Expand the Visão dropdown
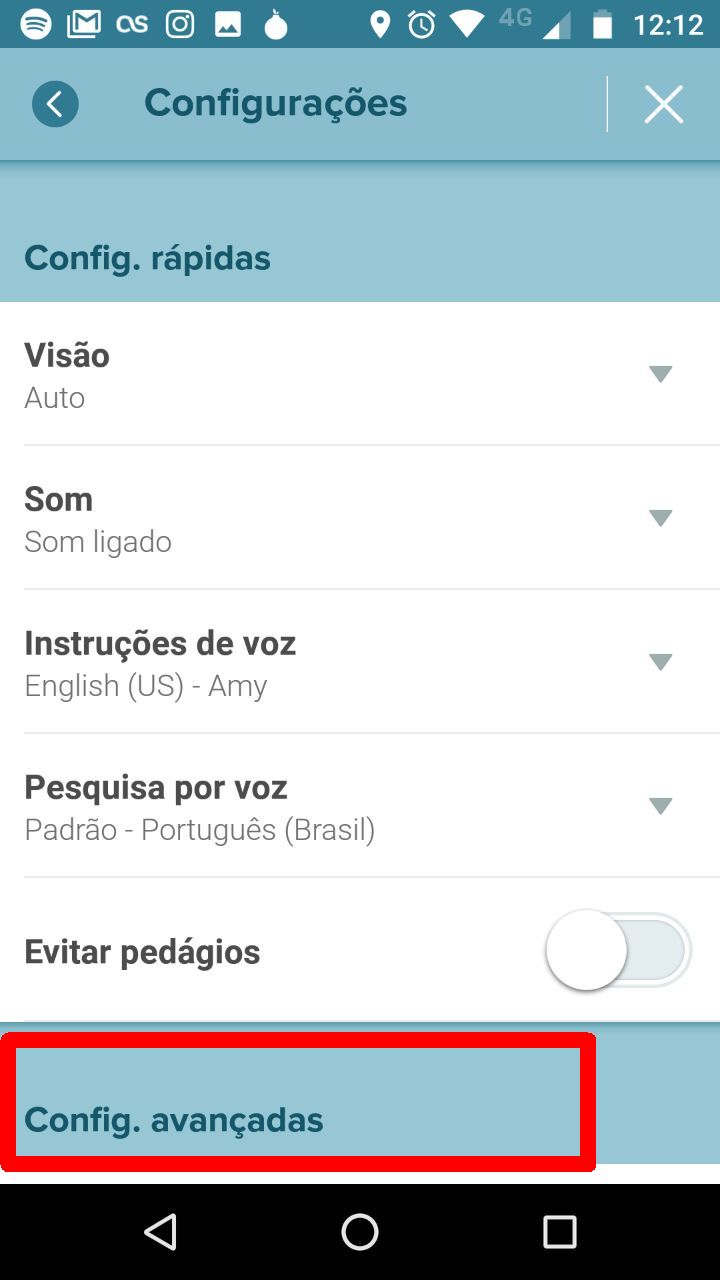Screen dimensions: 720x1280 [x=659, y=374]
